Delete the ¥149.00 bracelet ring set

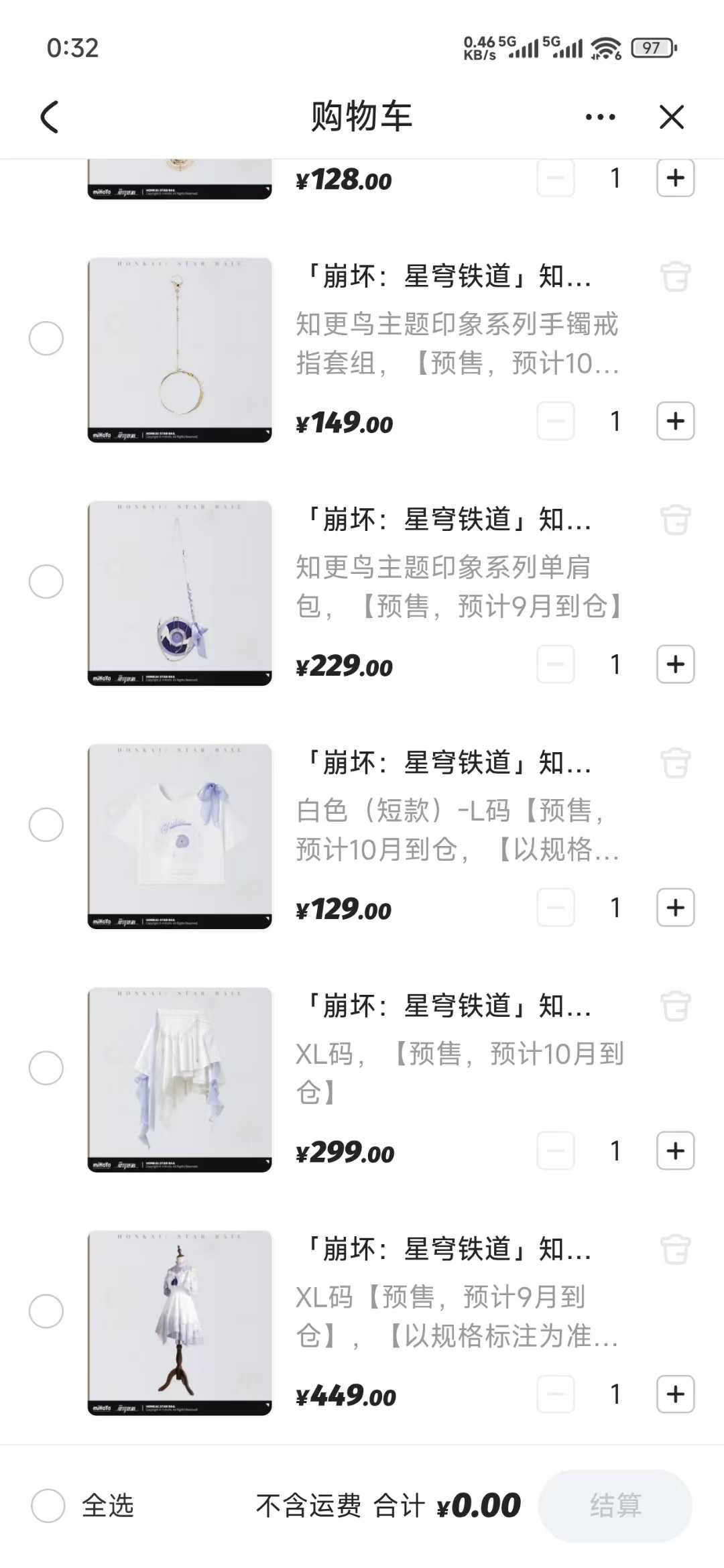tap(675, 276)
